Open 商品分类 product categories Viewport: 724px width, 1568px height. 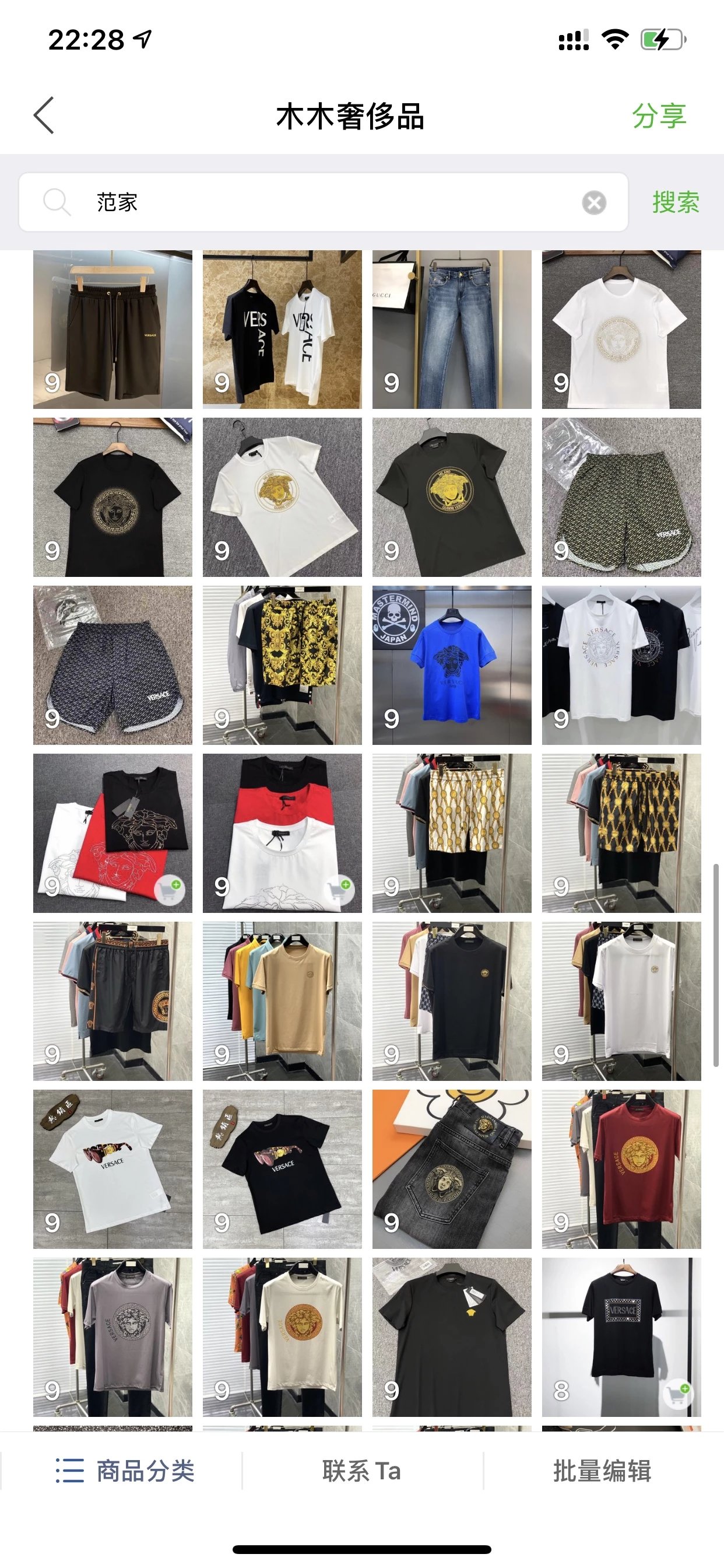pos(125,1471)
